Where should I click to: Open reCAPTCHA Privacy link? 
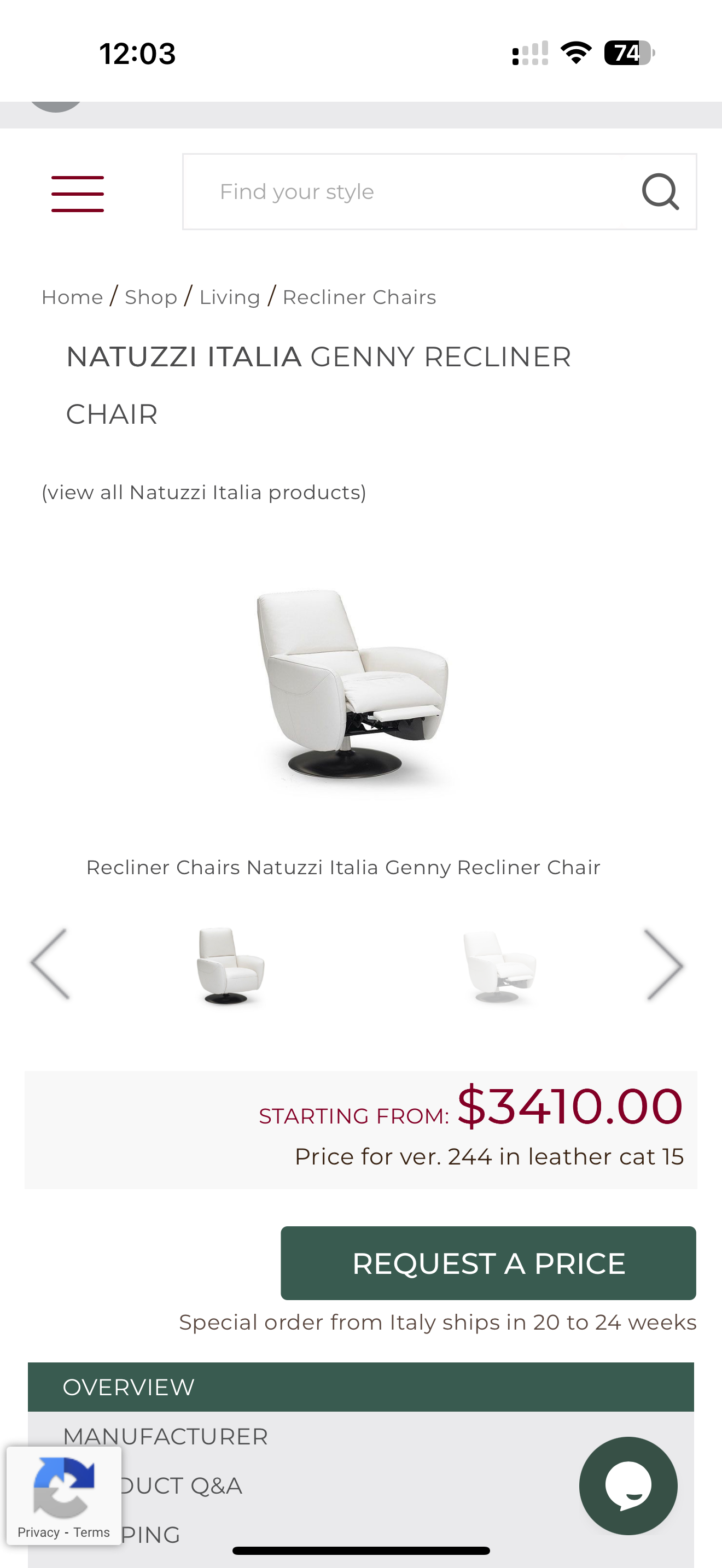pyautogui.click(x=38, y=1532)
